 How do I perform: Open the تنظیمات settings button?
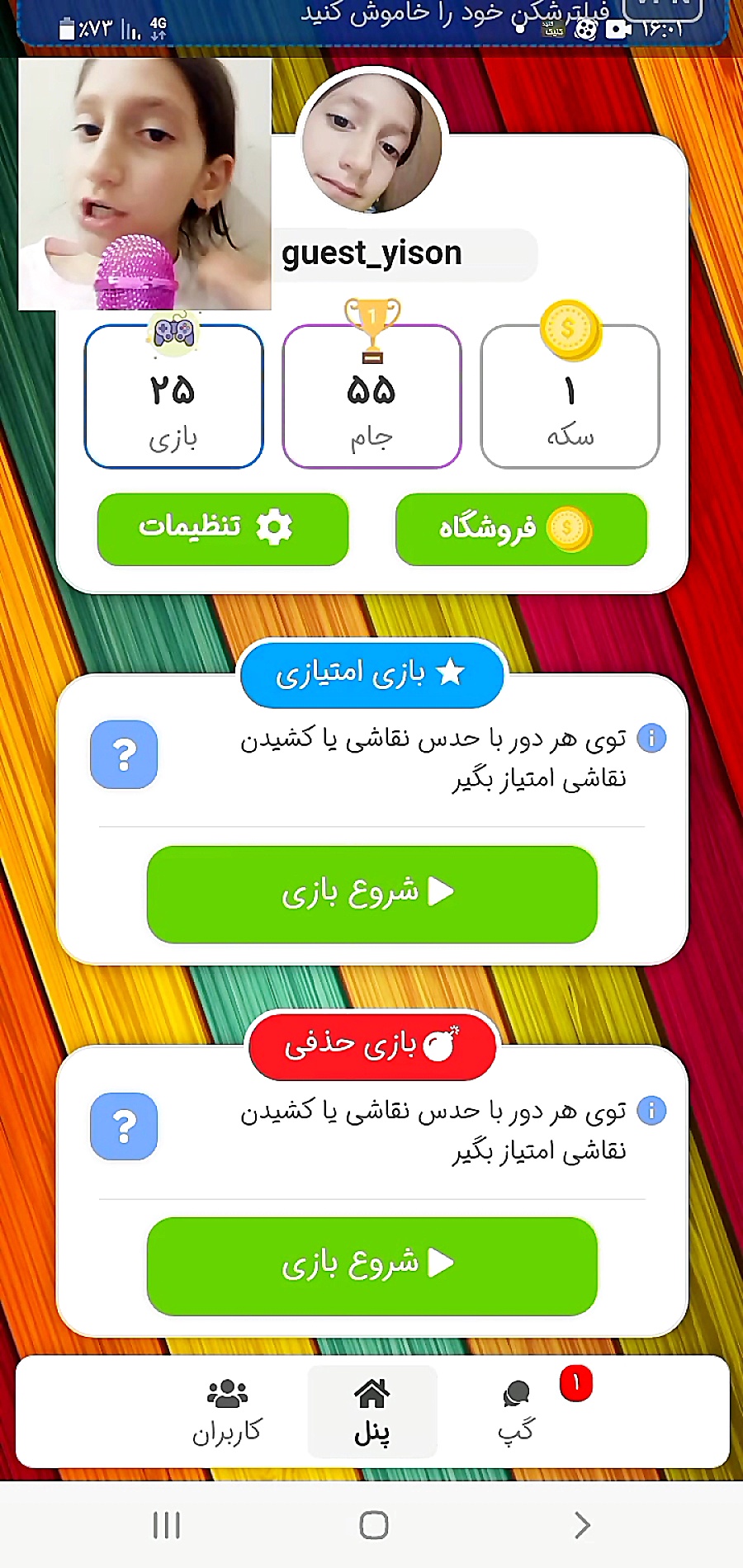(223, 529)
